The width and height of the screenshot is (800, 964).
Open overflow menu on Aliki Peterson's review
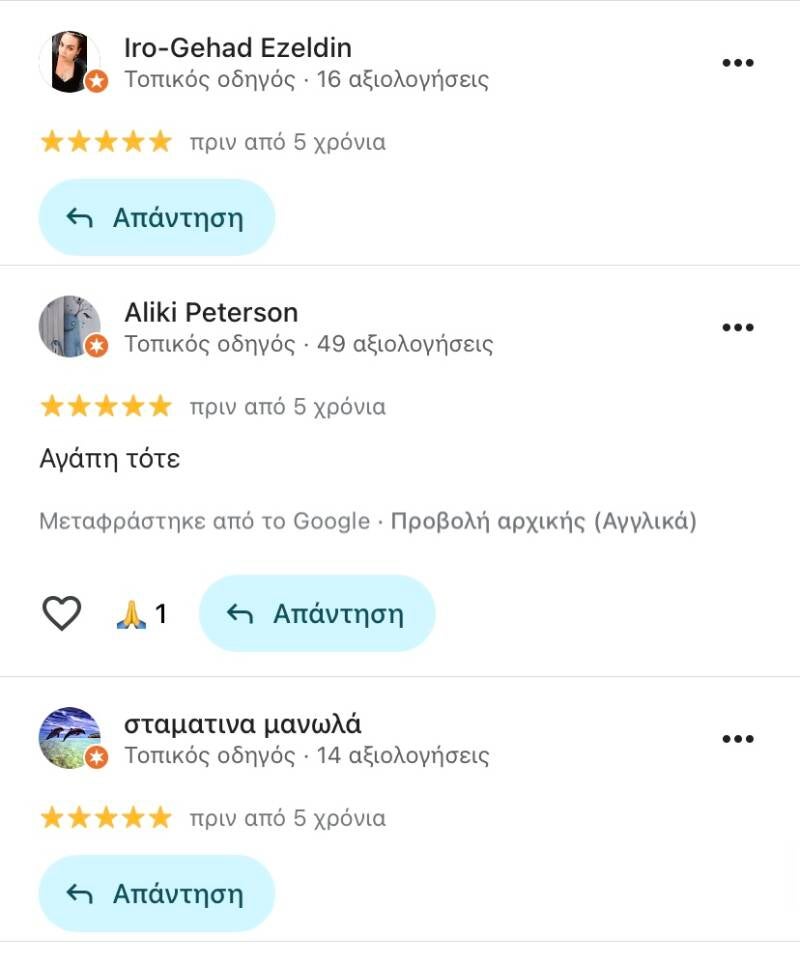point(737,328)
